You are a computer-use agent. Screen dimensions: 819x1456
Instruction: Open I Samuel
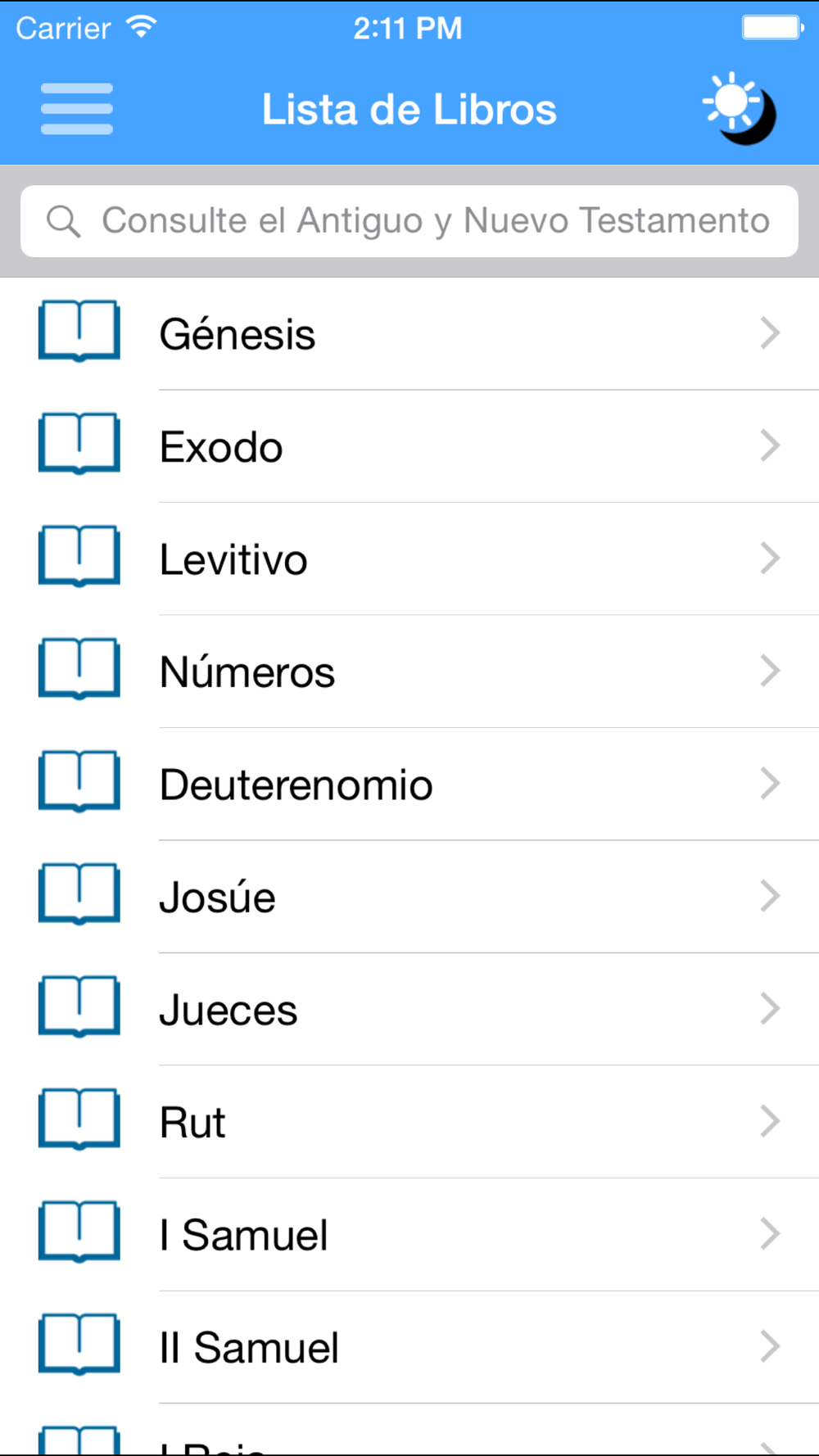point(409,1235)
